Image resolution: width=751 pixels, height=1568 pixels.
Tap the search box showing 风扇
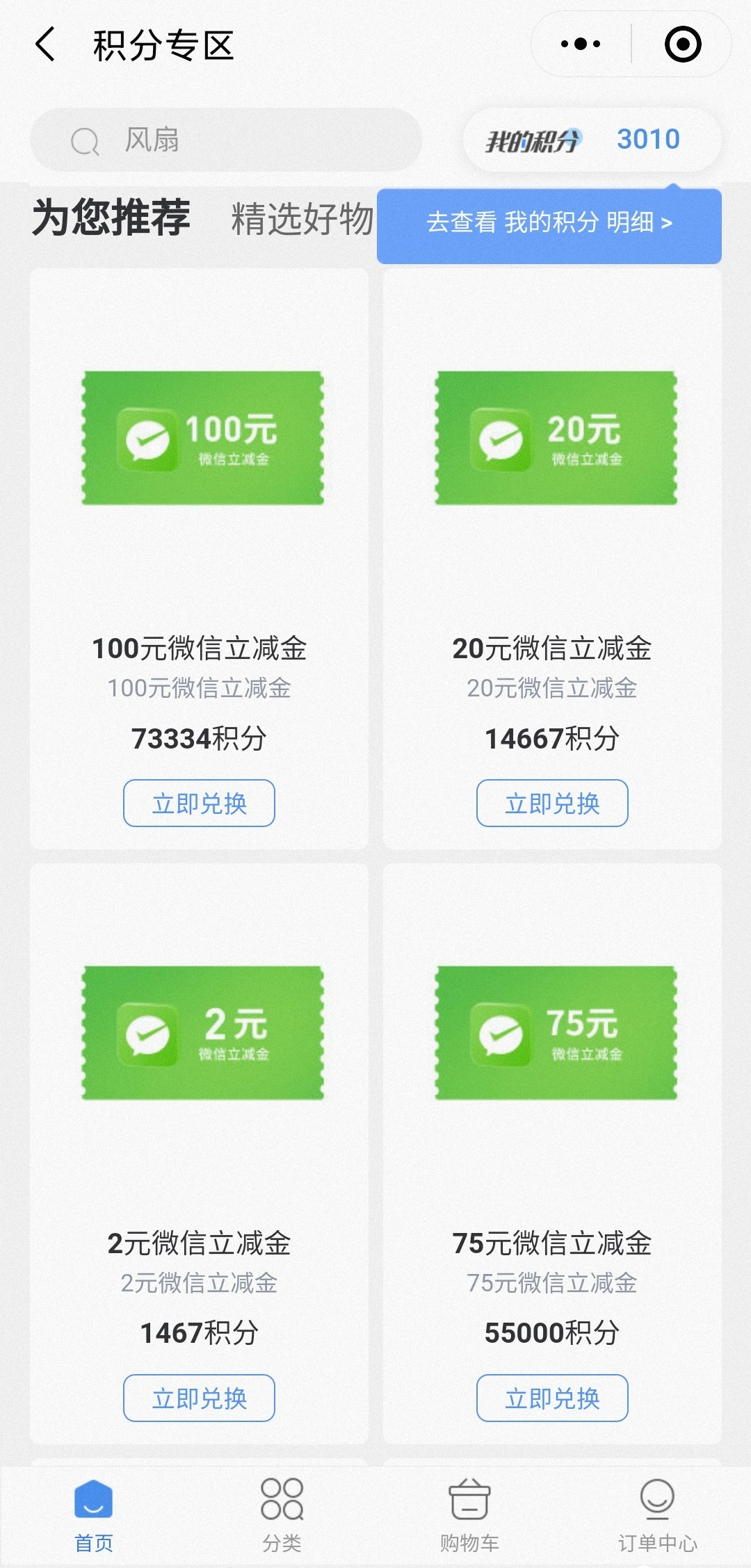click(x=226, y=140)
